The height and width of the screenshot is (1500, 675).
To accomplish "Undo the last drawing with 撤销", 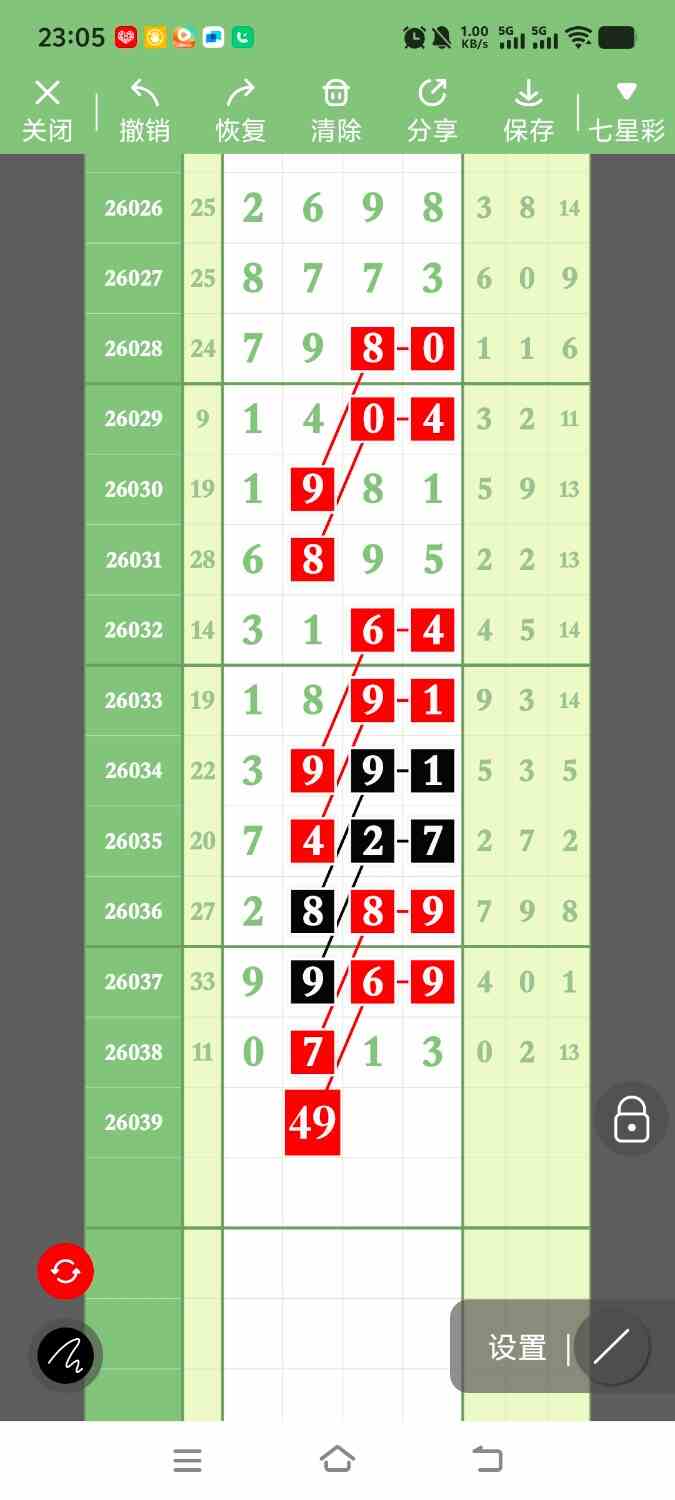I will click(144, 111).
